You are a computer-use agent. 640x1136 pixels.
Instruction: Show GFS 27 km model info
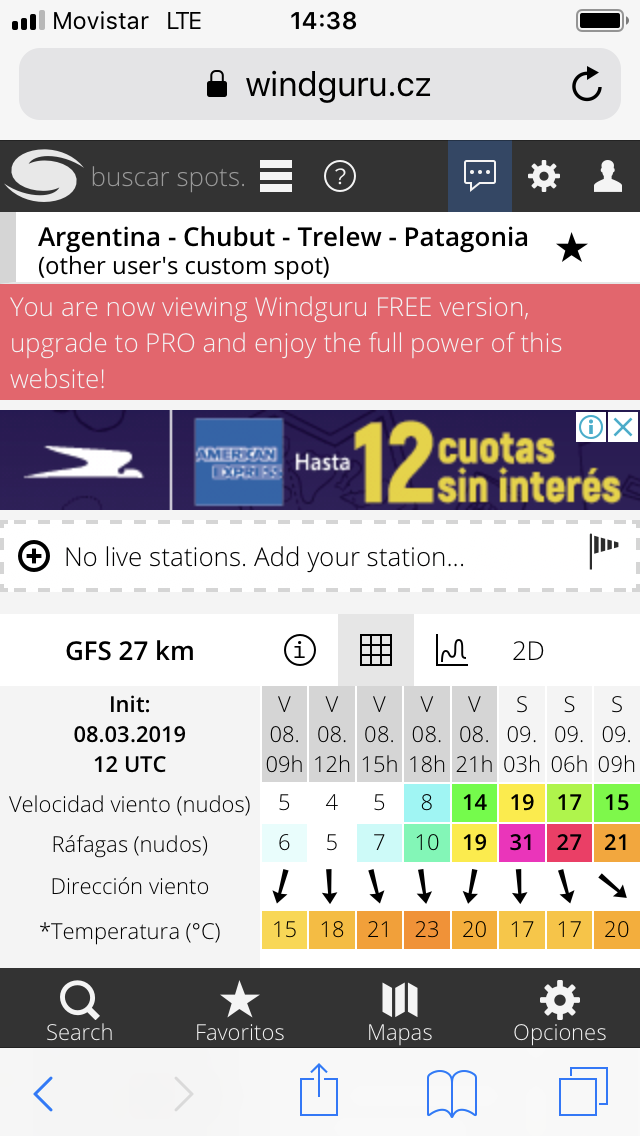click(x=299, y=651)
